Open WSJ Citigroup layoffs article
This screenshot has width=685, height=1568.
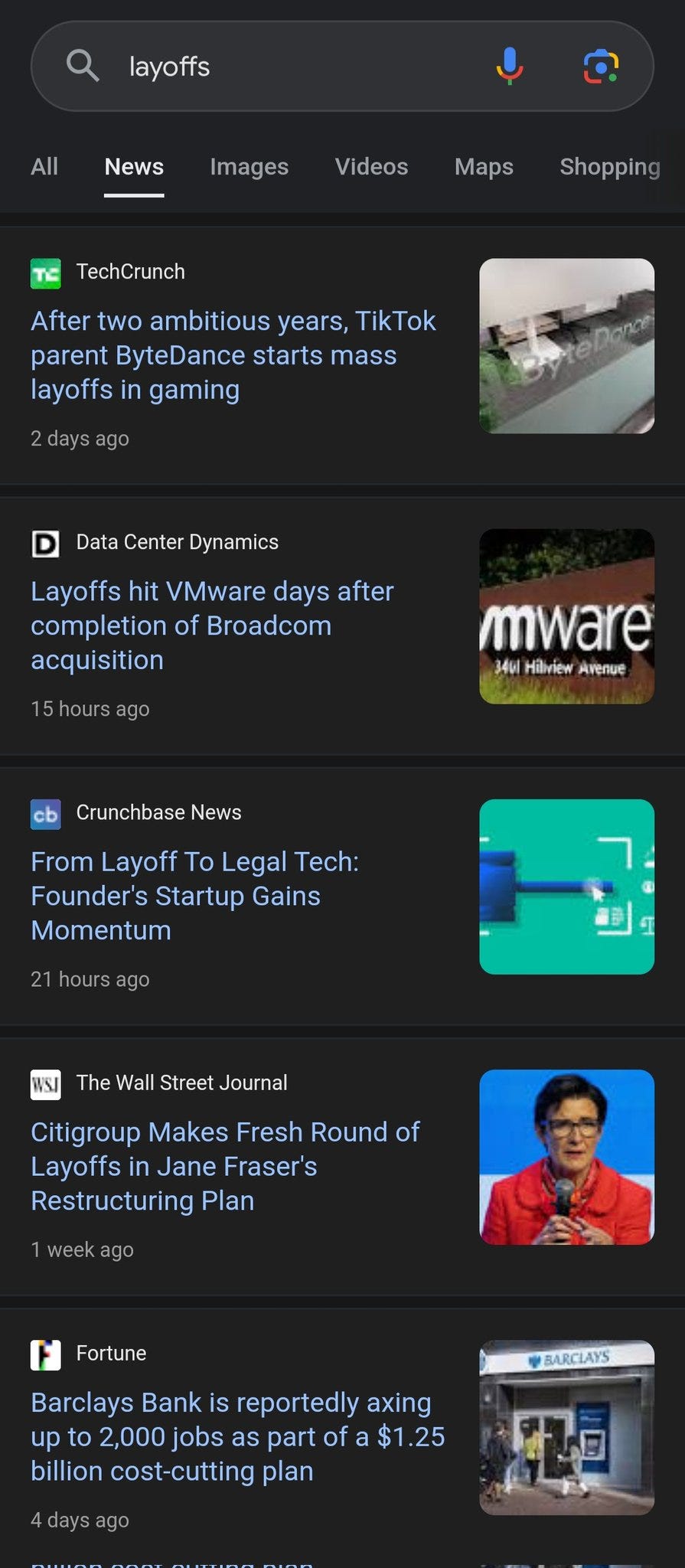pos(225,1166)
